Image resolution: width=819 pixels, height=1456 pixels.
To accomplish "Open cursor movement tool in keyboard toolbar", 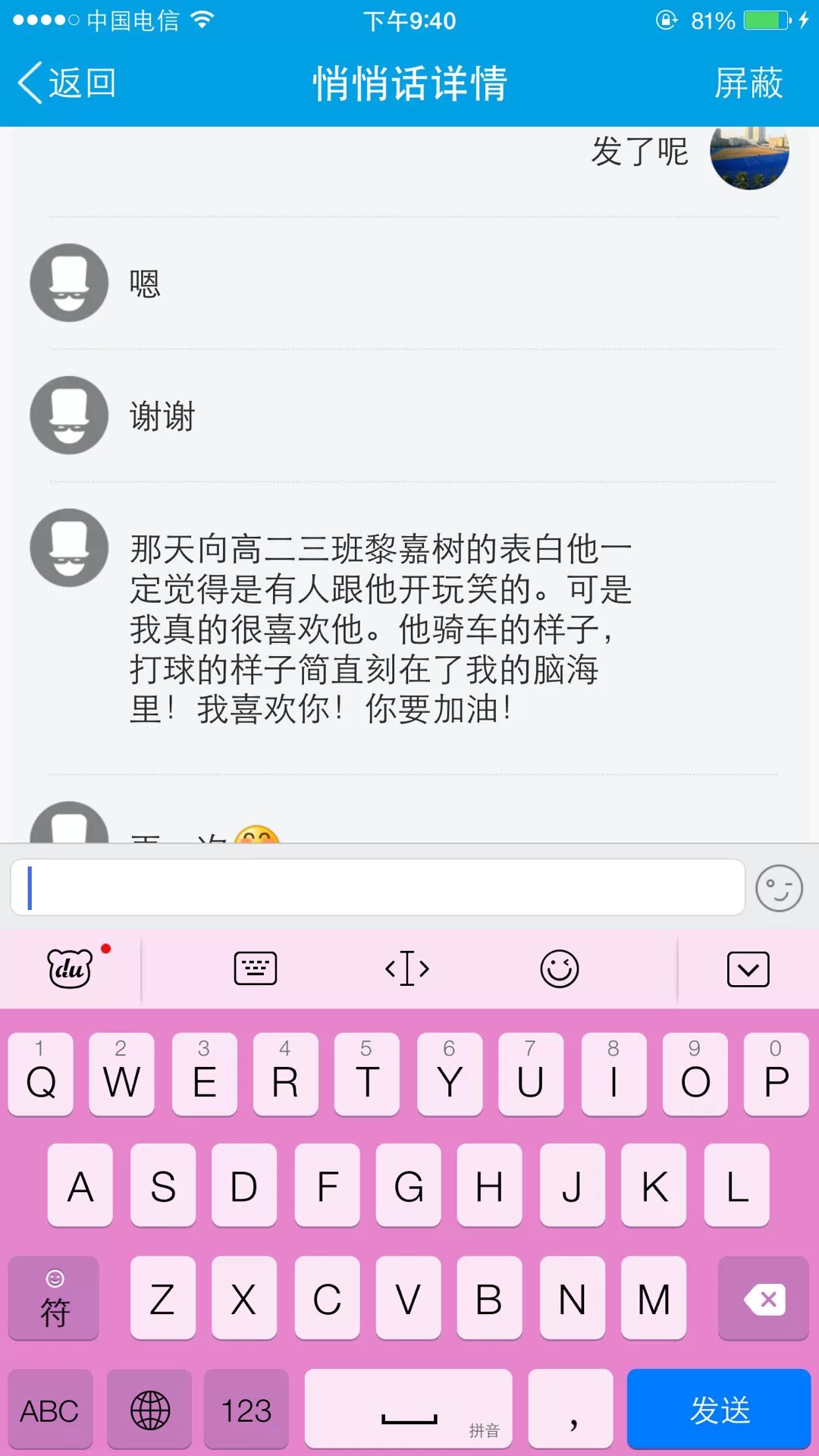I will point(407,968).
